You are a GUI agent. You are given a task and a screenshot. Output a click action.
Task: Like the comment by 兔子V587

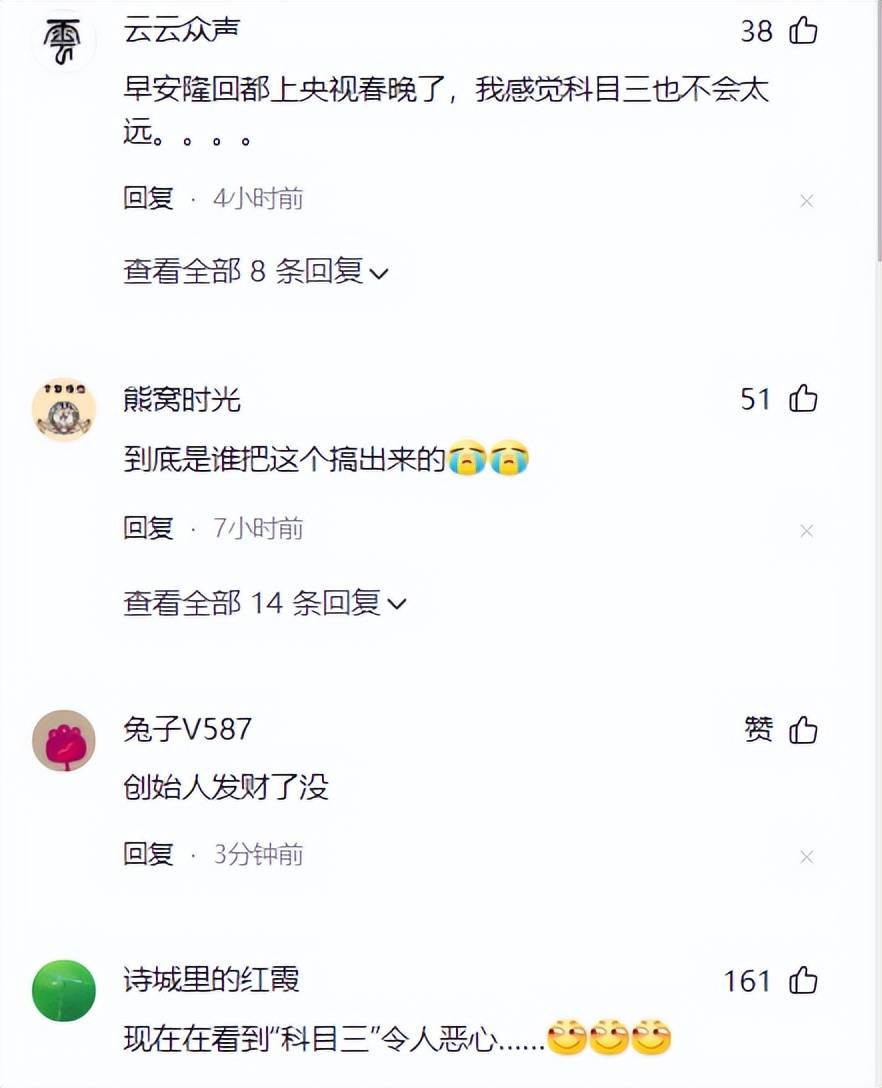click(x=803, y=731)
